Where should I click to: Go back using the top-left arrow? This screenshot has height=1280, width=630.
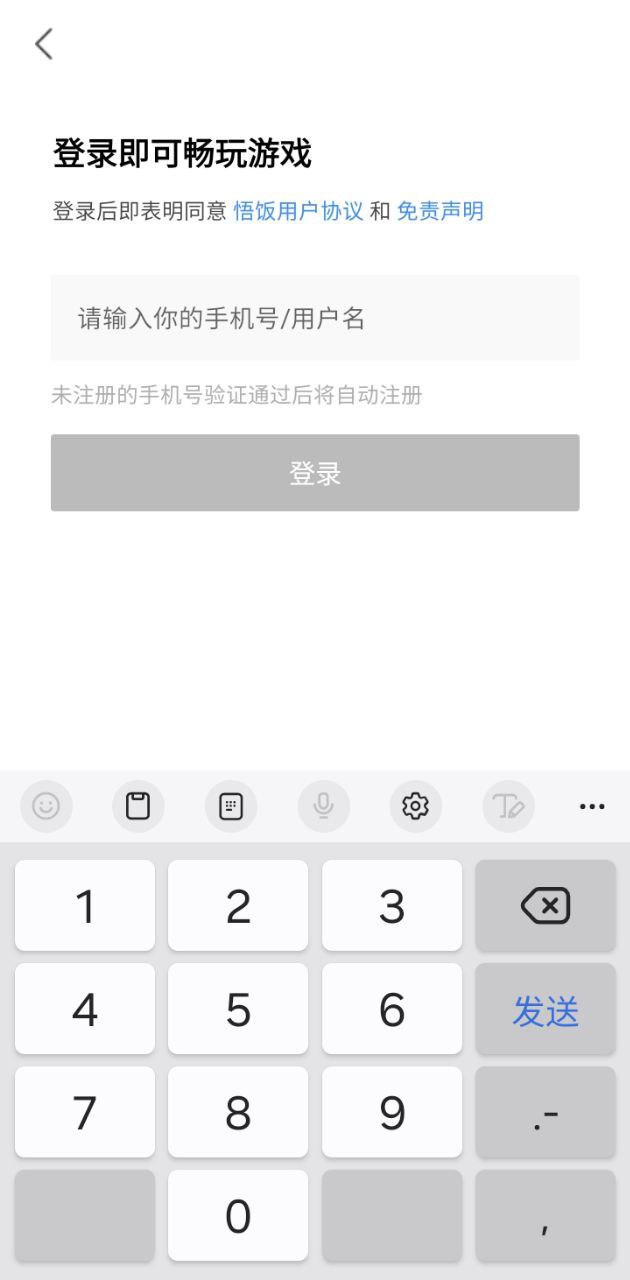coord(44,44)
